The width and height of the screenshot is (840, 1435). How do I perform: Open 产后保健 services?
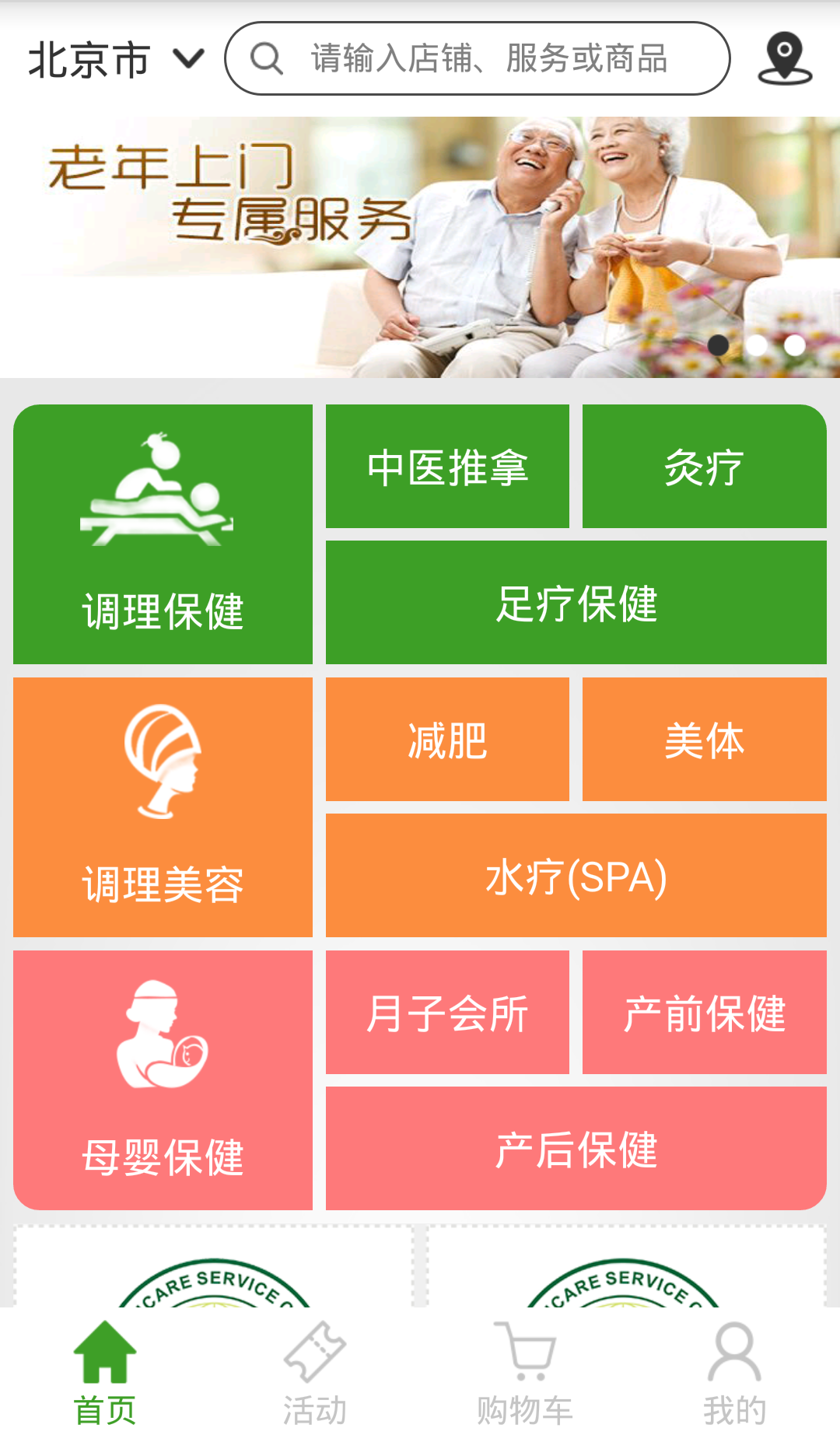pyautogui.click(x=576, y=1149)
